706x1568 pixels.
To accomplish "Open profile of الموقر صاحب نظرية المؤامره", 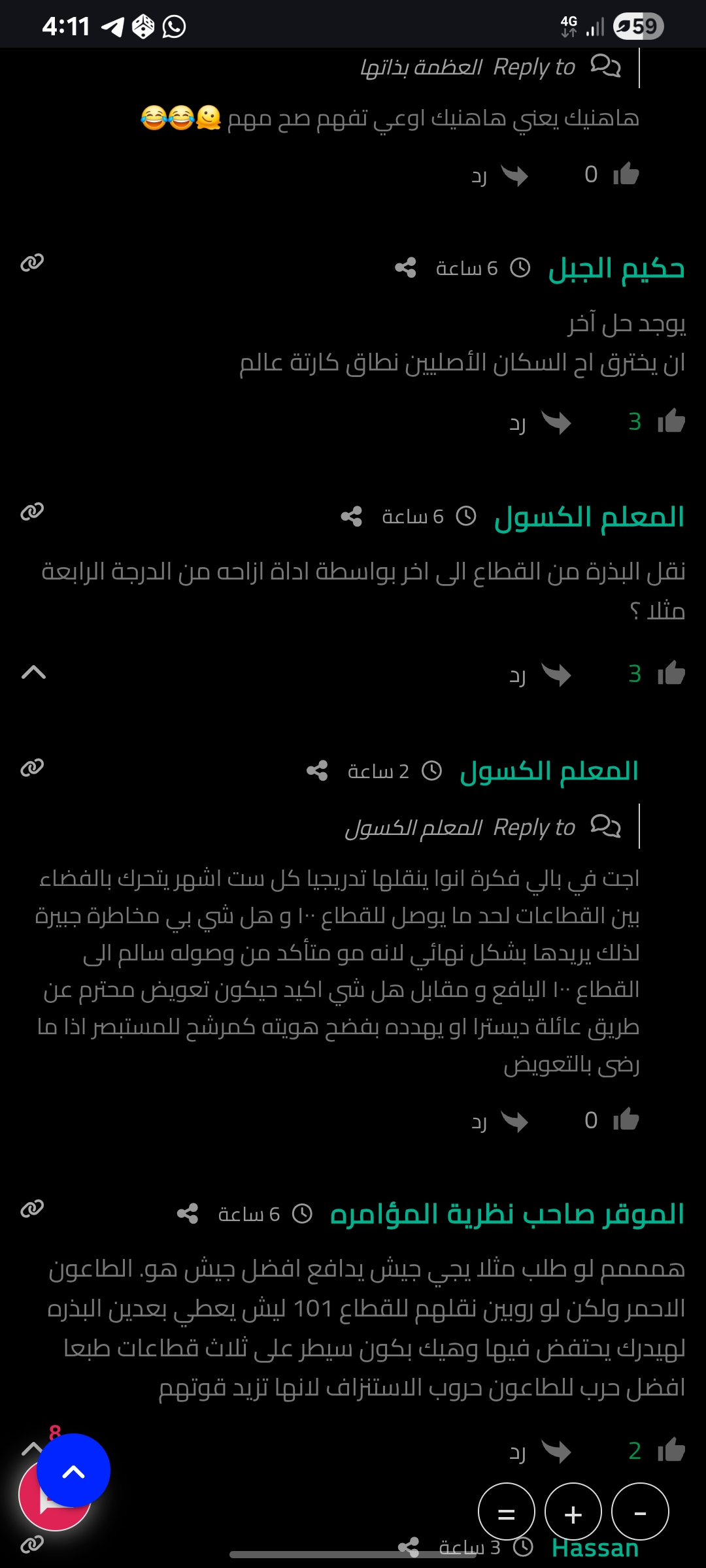I will 507,1214.
